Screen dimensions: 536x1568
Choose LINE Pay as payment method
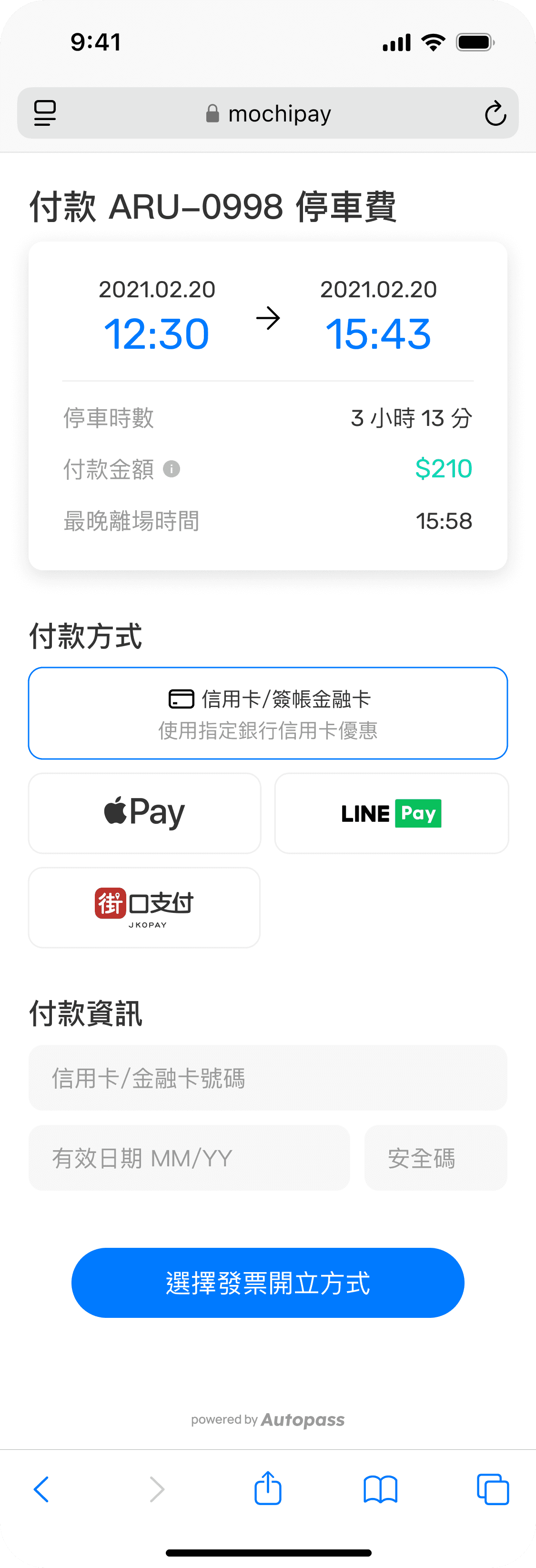(x=391, y=813)
